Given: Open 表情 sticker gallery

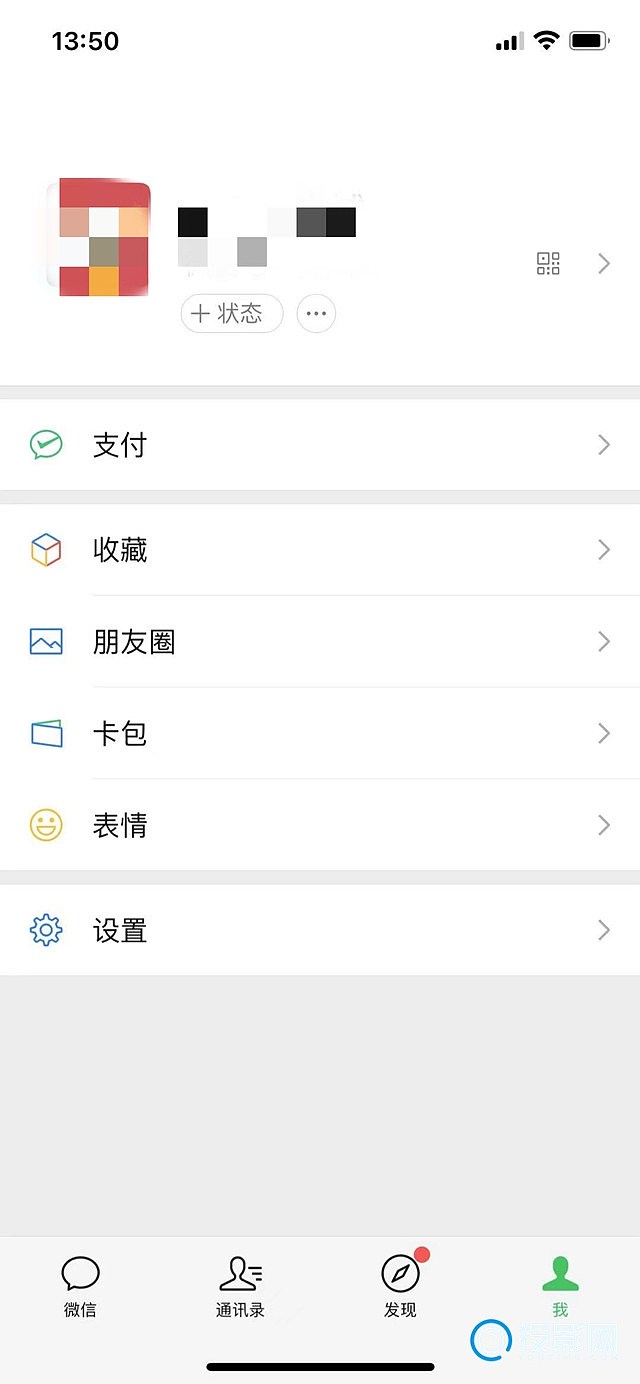Looking at the screenshot, I should click(320, 826).
